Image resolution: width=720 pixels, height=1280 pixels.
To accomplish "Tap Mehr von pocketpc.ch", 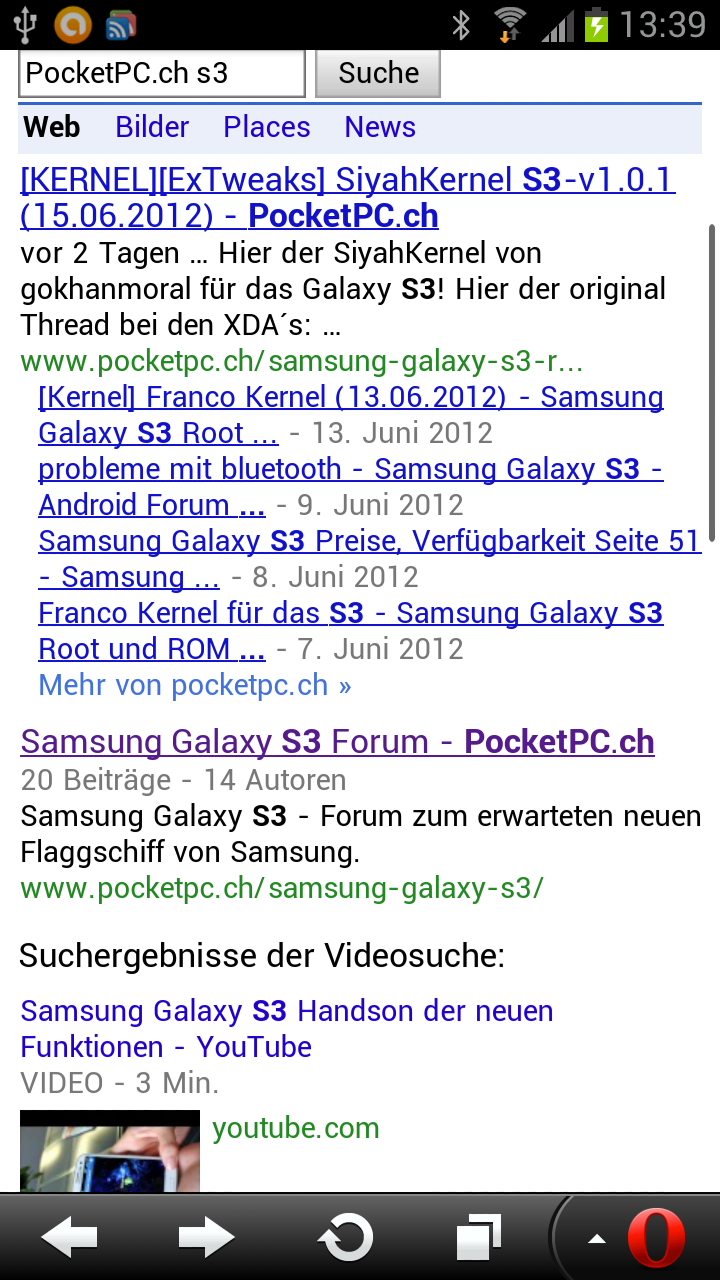I will tap(195, 685).
